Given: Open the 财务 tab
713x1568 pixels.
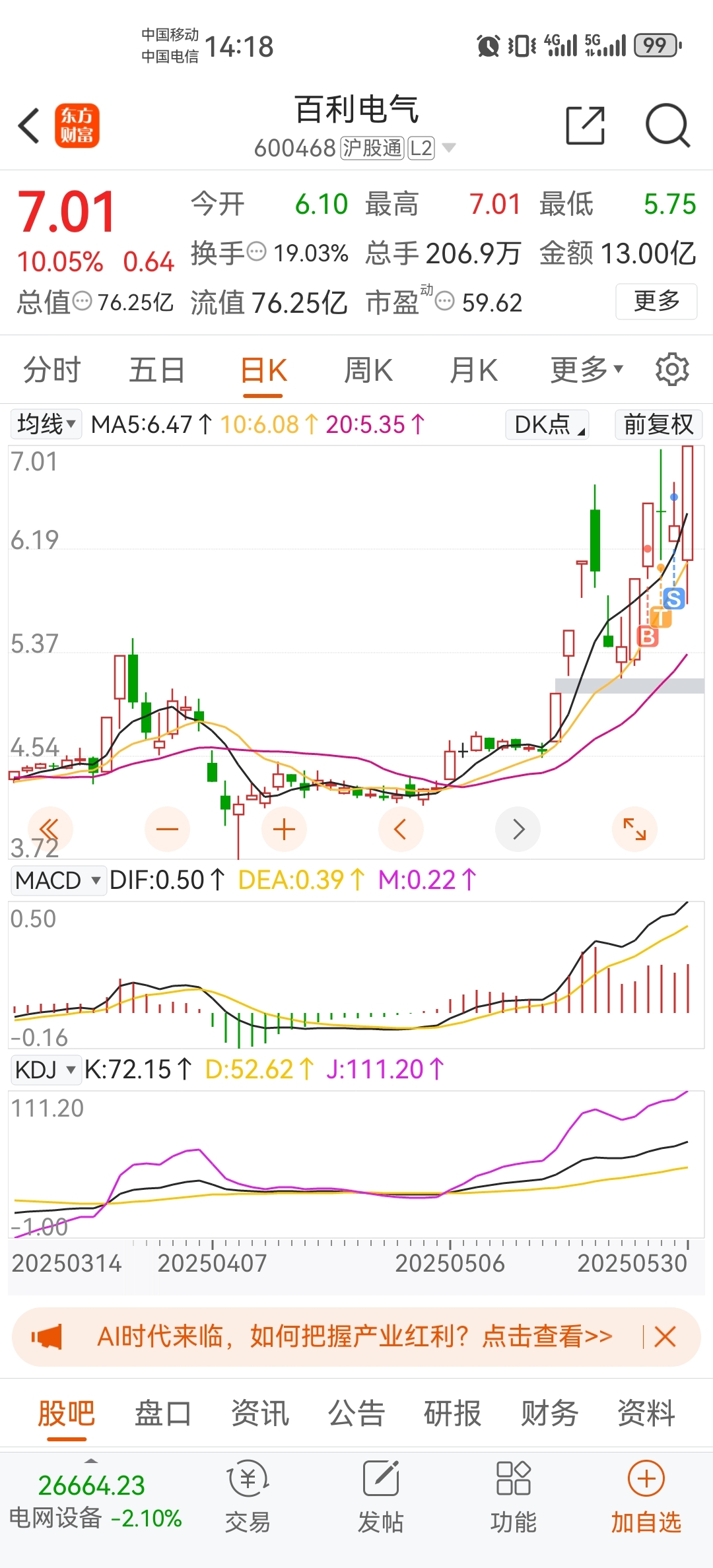Looking at the screenshot, I should (549, 1414).
